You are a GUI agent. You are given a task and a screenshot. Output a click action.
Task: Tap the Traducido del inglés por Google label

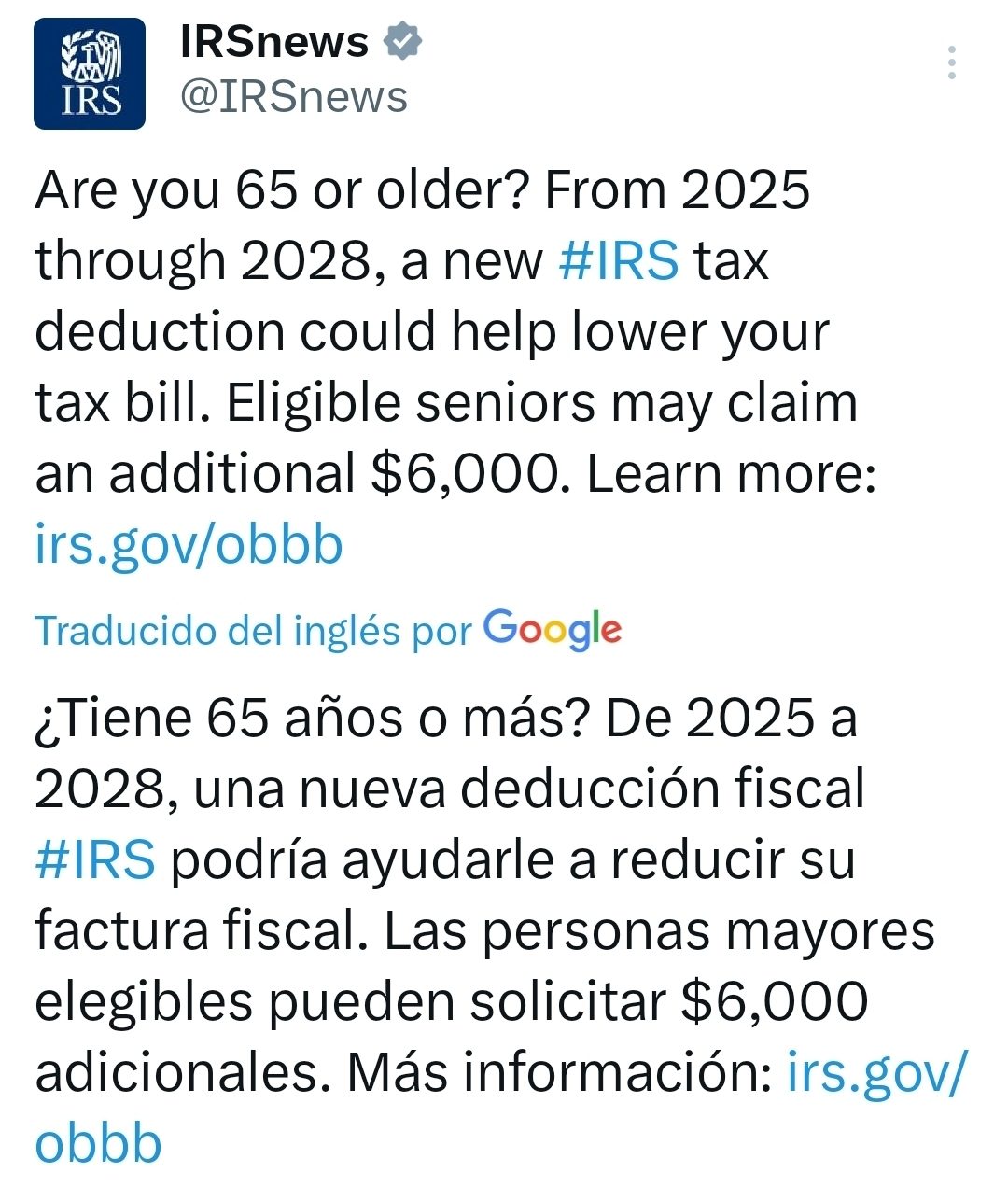[328, 631]
